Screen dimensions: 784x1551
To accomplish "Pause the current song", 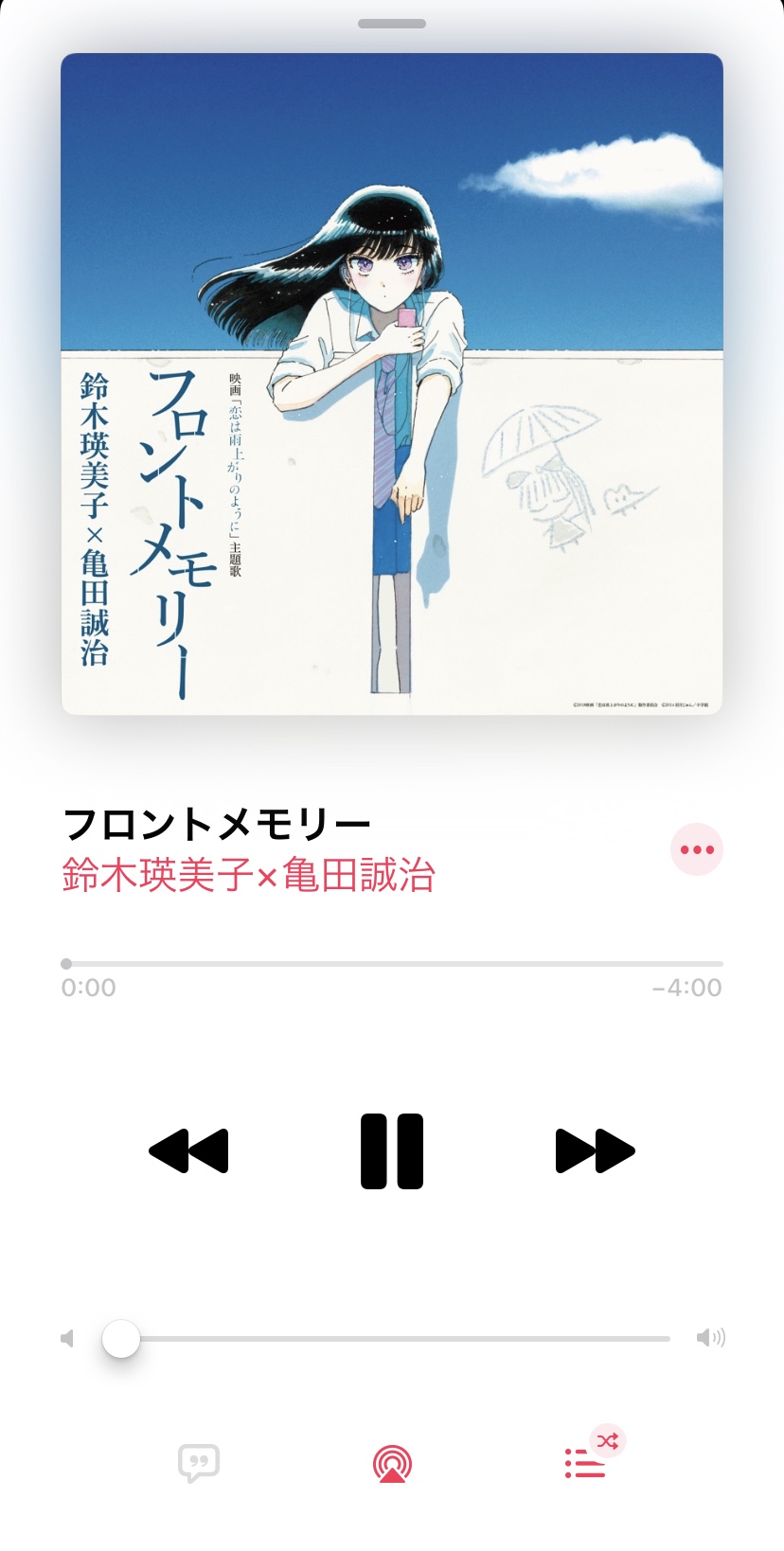I will [392, 1150].
